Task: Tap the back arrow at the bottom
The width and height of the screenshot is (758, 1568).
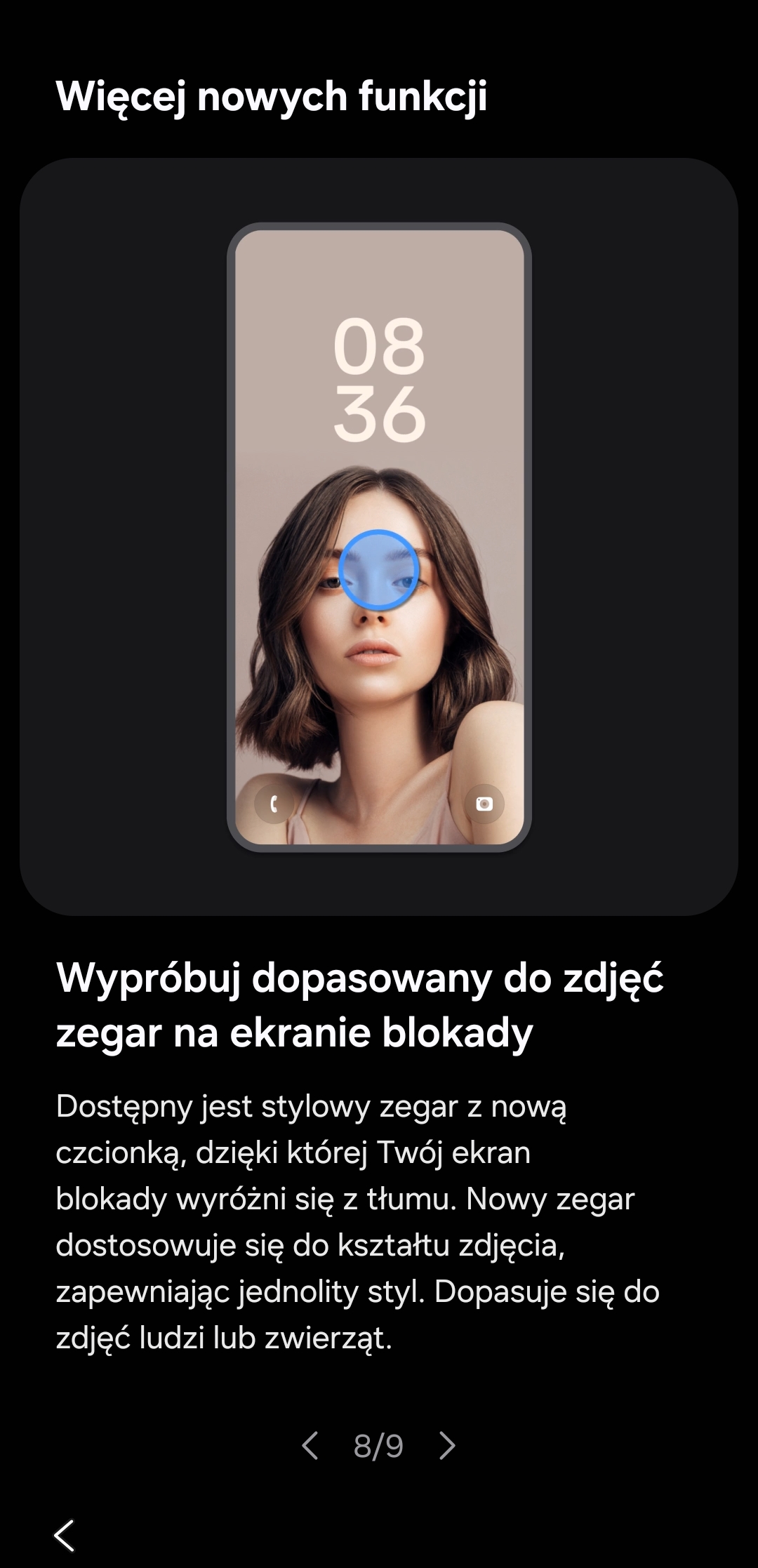Action: pos(64,1535)
